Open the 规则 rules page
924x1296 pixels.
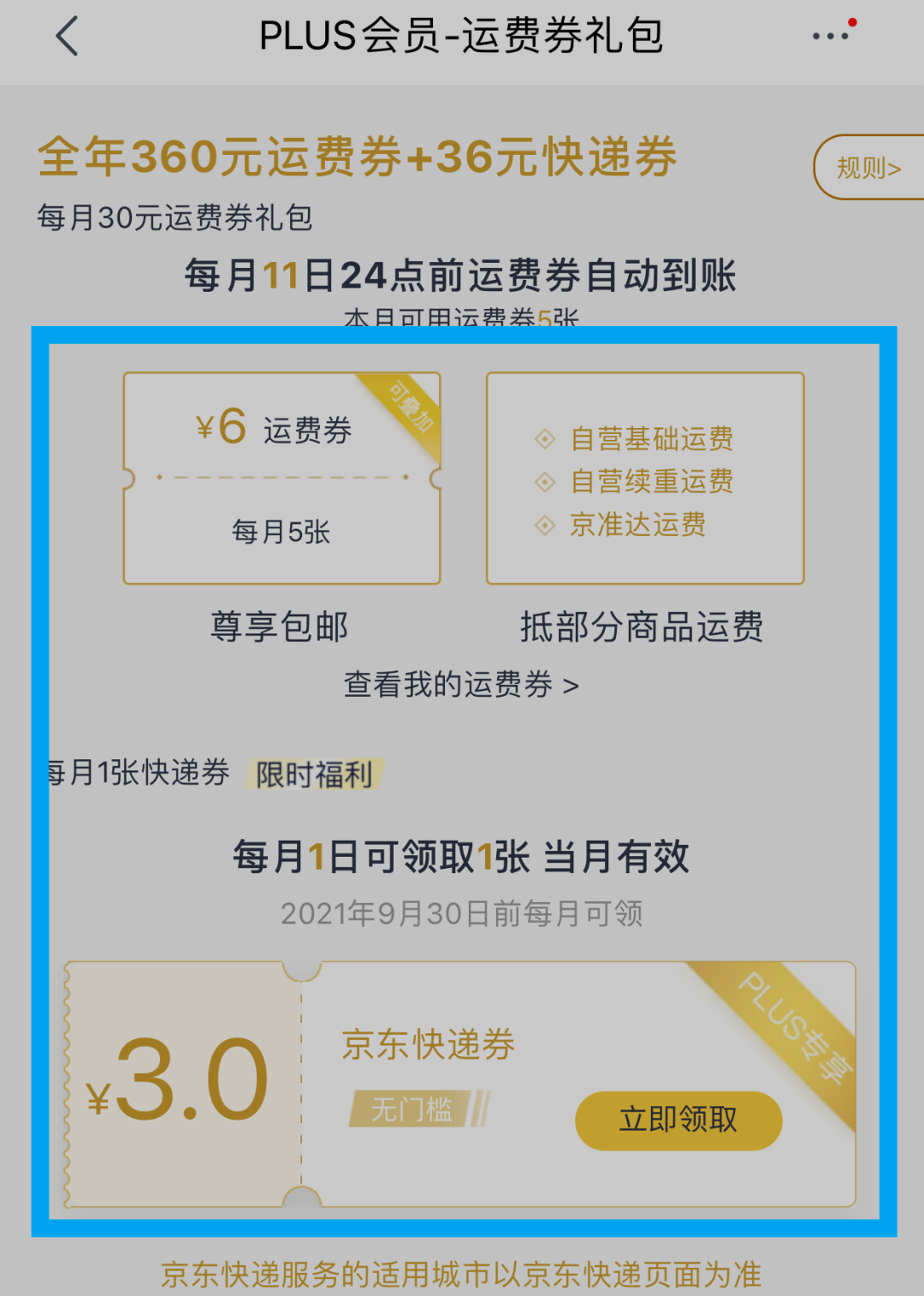[x=868, y=168]
